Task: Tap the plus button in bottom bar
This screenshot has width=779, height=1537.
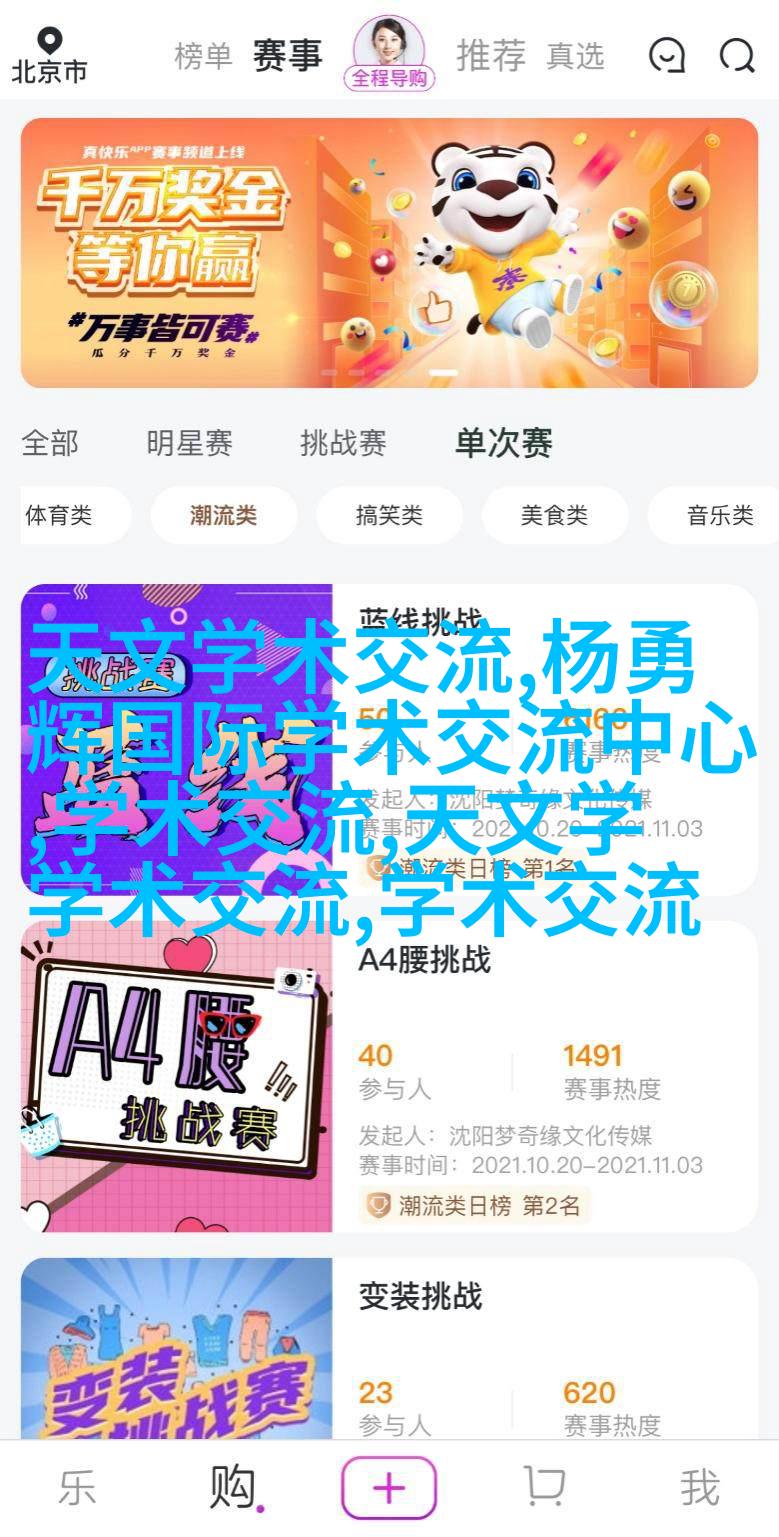Action: 389,1488
